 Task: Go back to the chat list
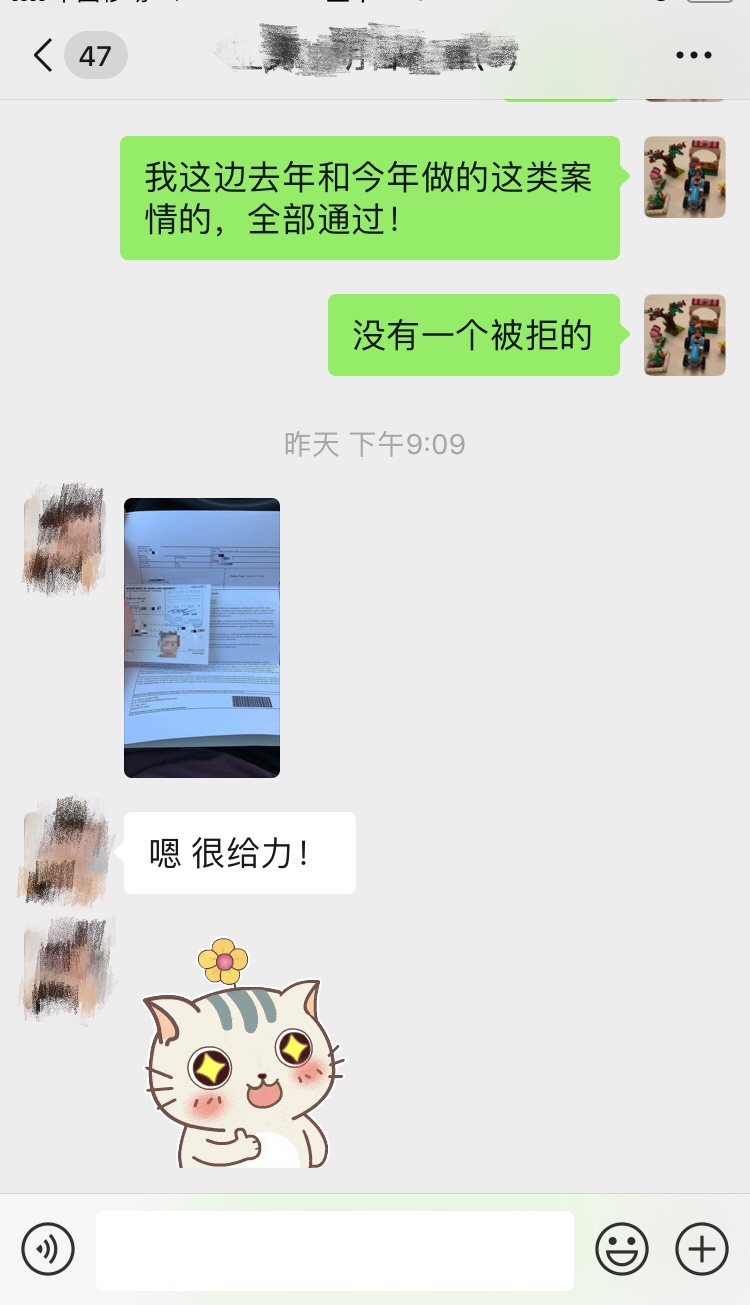click(x=43, y=55)
